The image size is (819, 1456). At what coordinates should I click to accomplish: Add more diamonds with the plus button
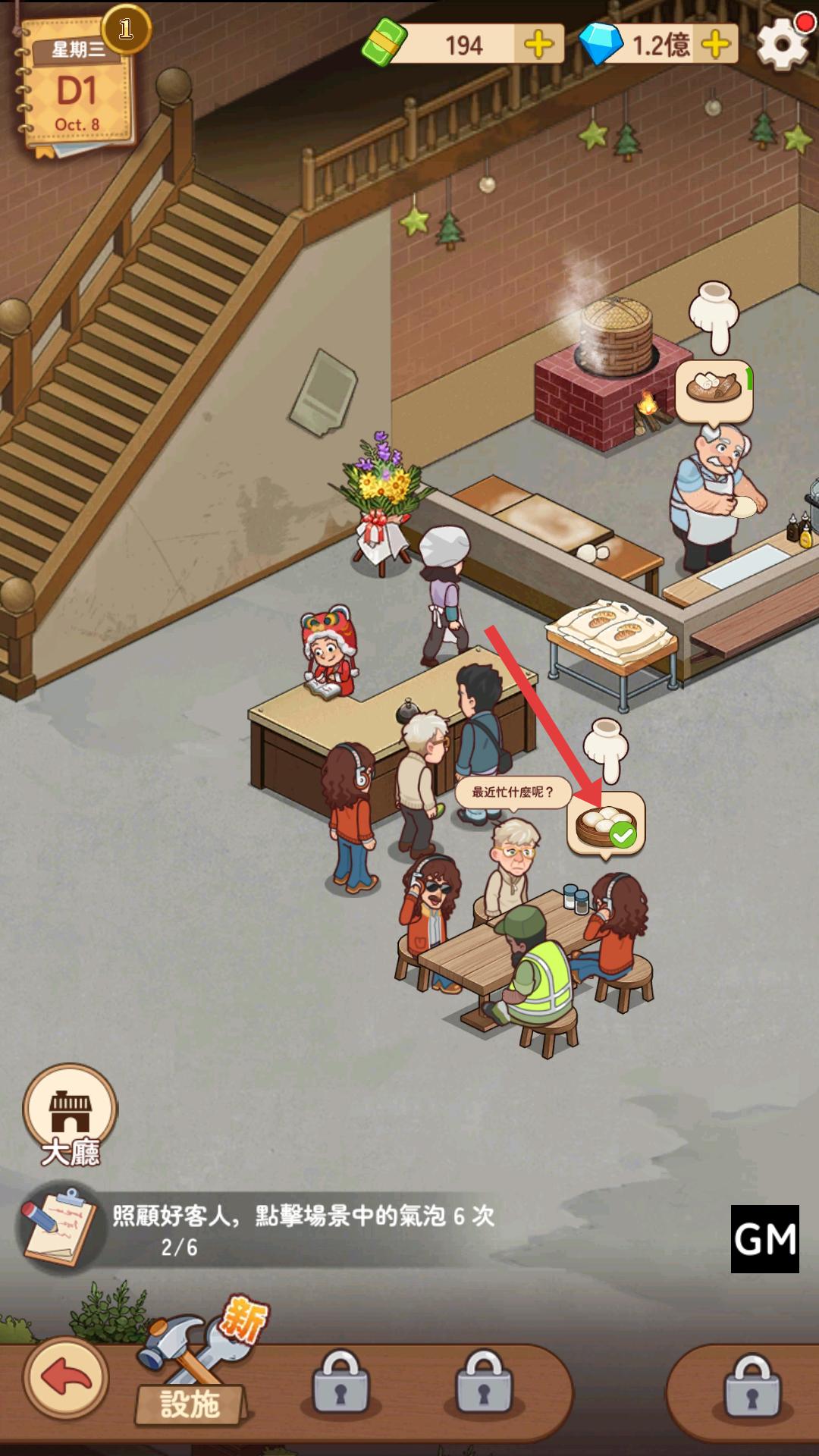tap(715, 45)
